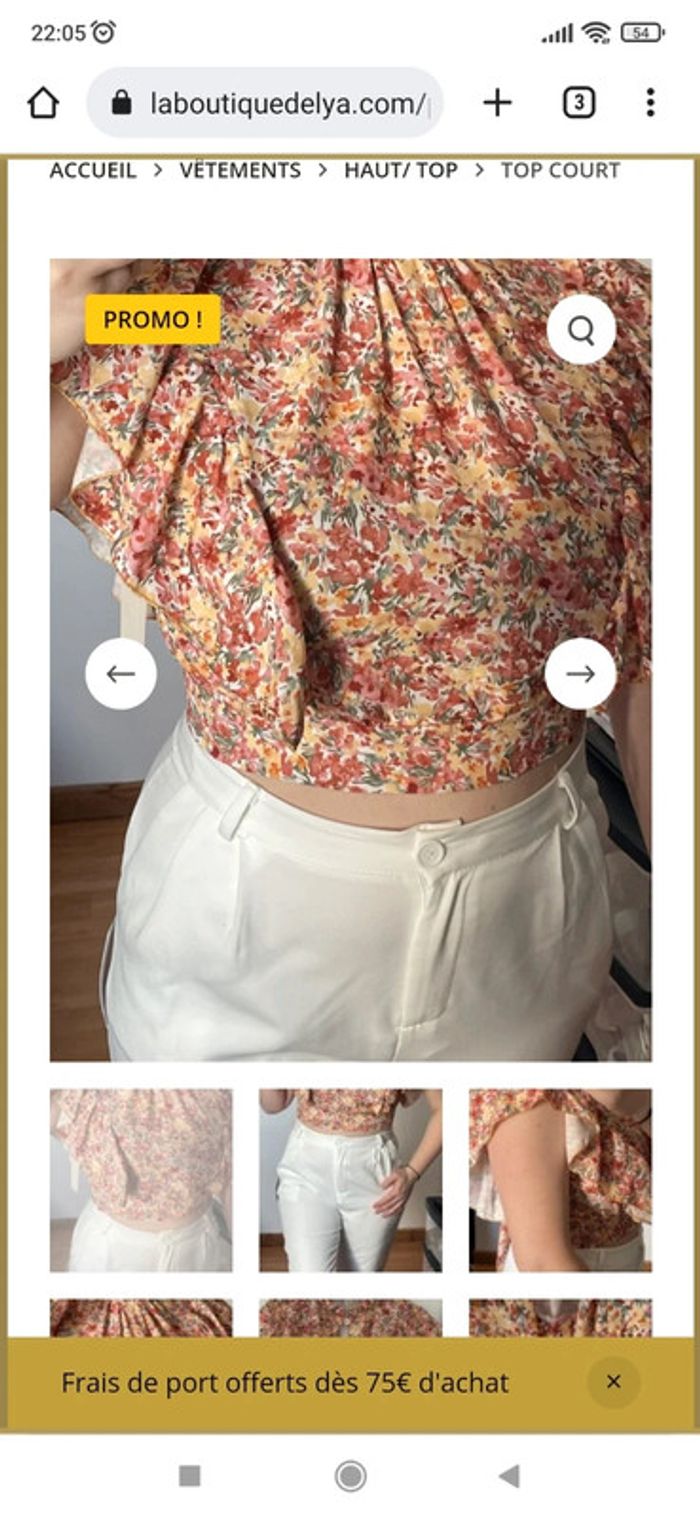Viewport: 700px width, 1518px height.
Task: Open recent apps from the navigation bar
Action: [189, 1476]
